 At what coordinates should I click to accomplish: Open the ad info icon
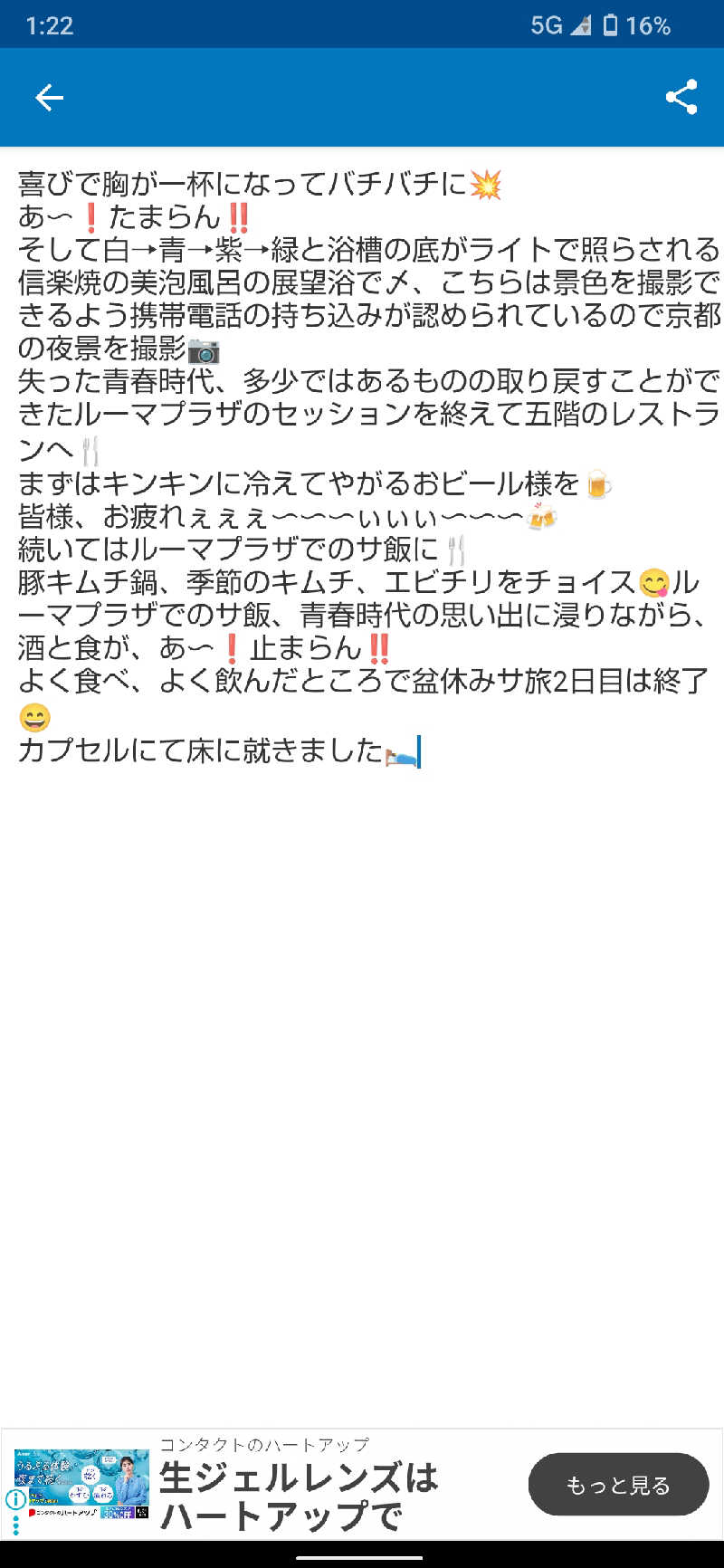[15, 1499]
